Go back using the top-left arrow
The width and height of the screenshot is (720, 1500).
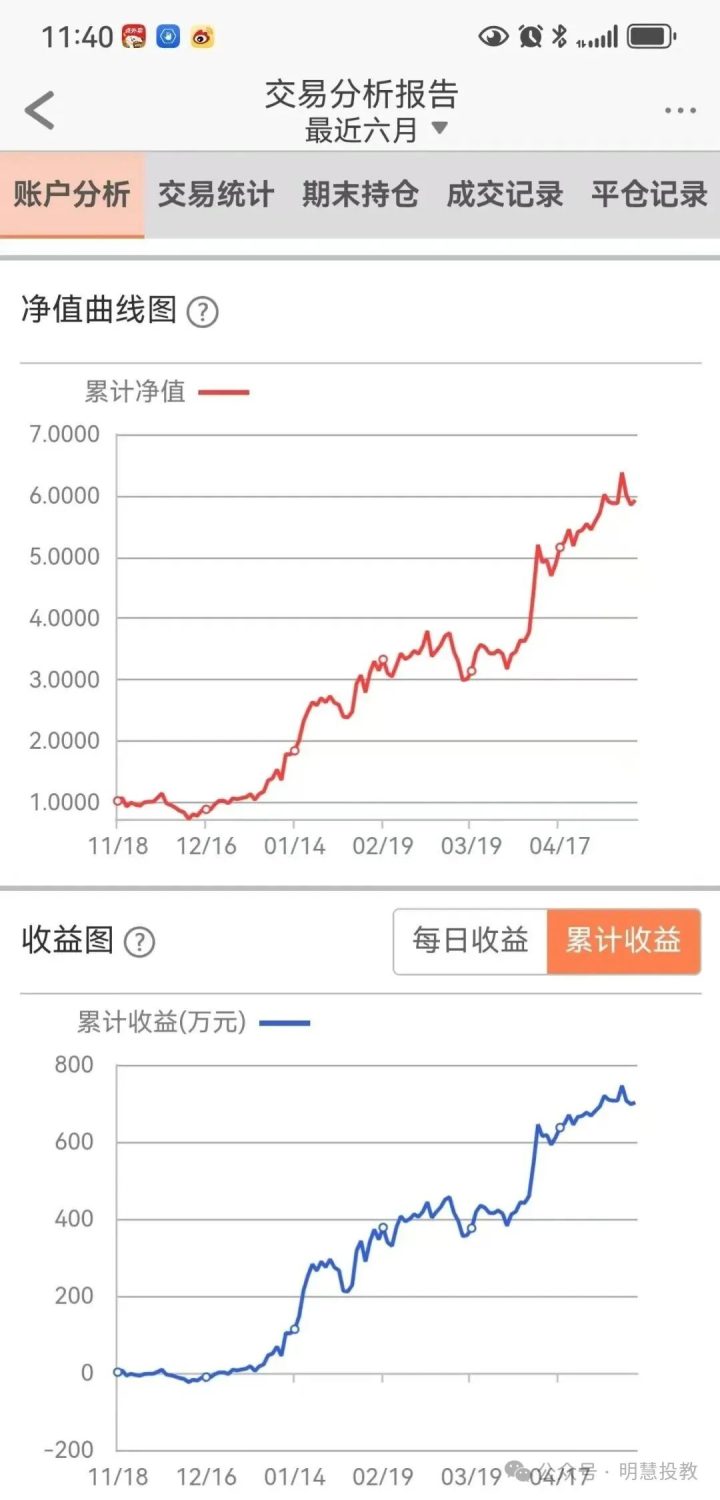(40, 110)
